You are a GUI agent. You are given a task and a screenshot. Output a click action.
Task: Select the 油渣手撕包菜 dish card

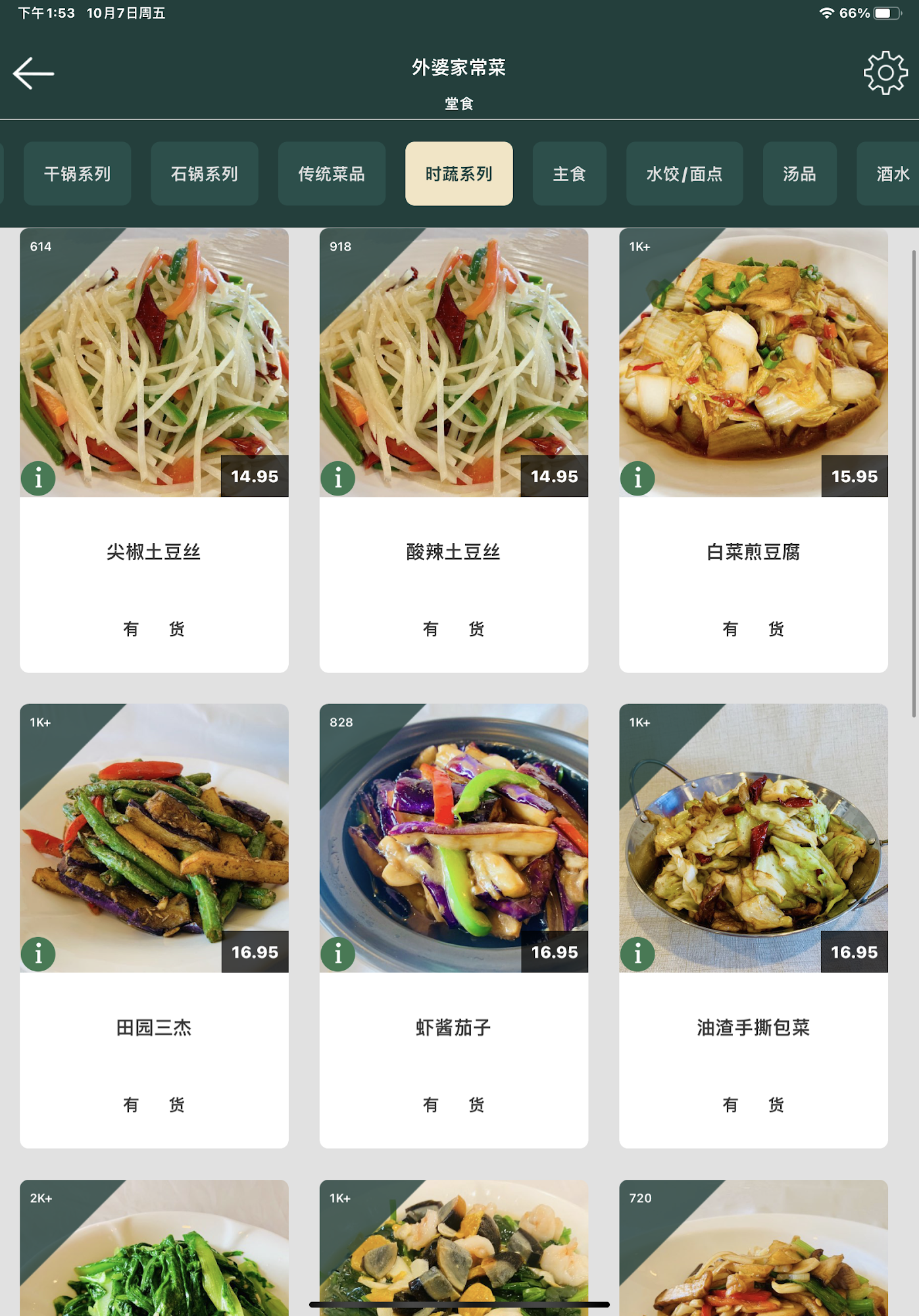point(753,1027)
